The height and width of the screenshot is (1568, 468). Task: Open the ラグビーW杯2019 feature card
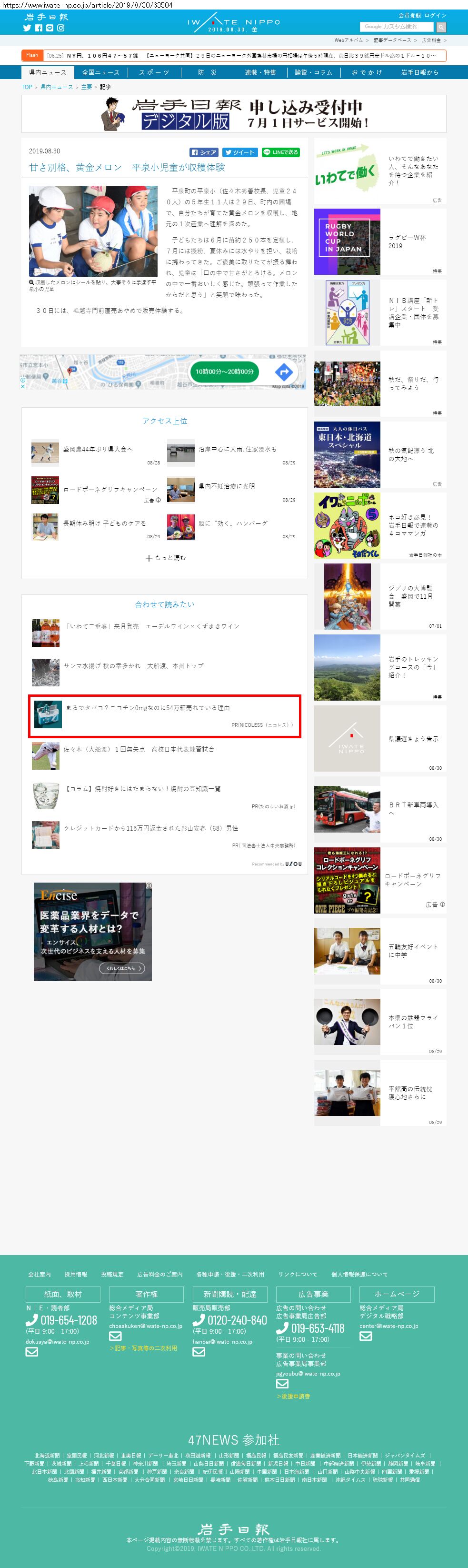click(380, 241)
